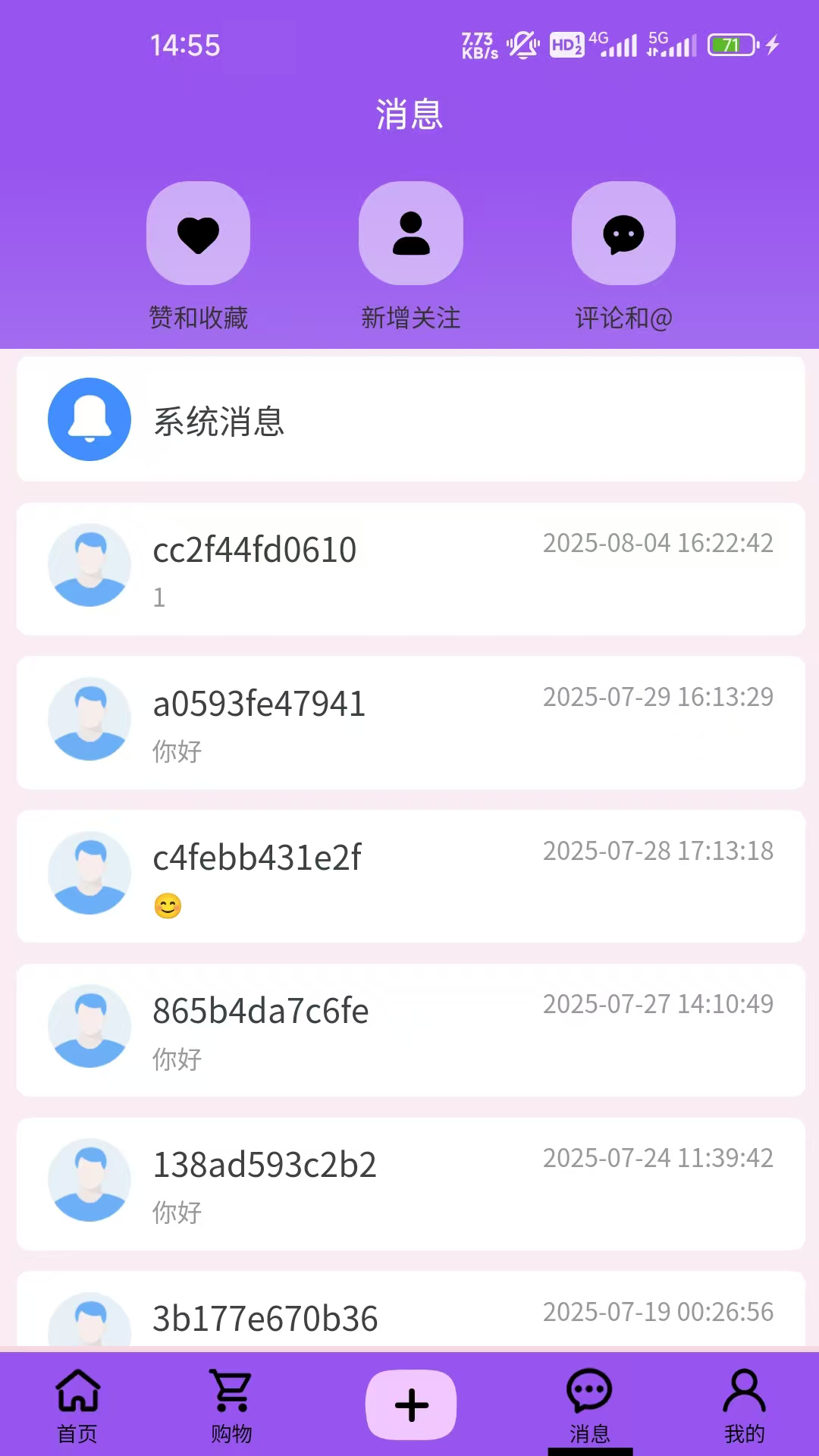Tap the 消息 chat bubble icon
Viewport: 819px width, 1456px height.
tap(591, 1395)
